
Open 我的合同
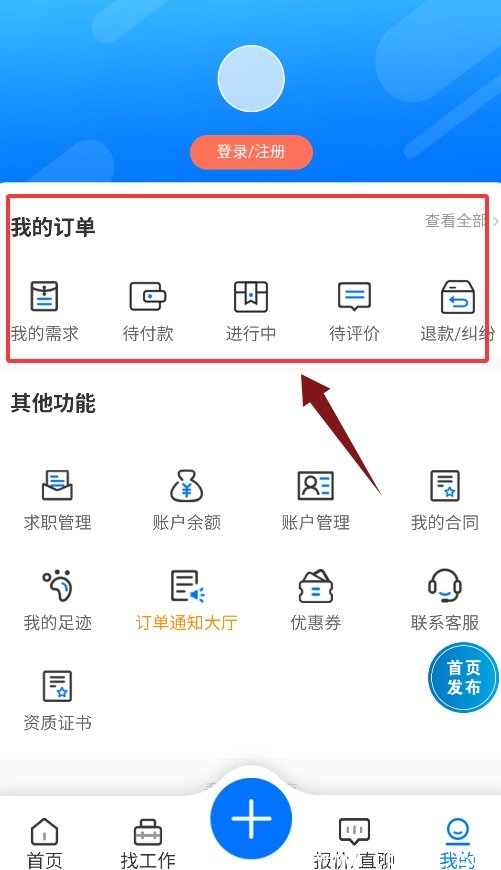[445, 500]
